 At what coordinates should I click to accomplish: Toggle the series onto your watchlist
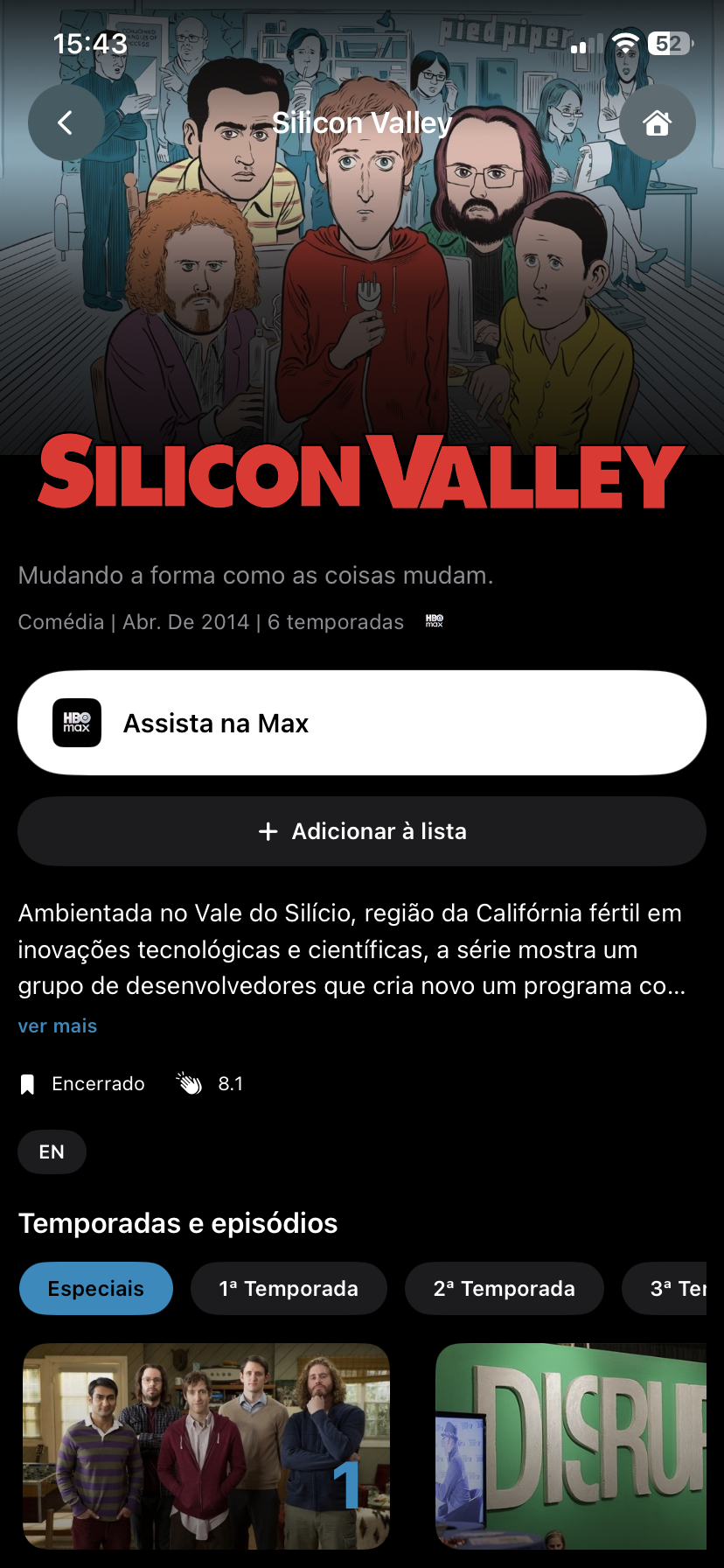coord(361,831)
